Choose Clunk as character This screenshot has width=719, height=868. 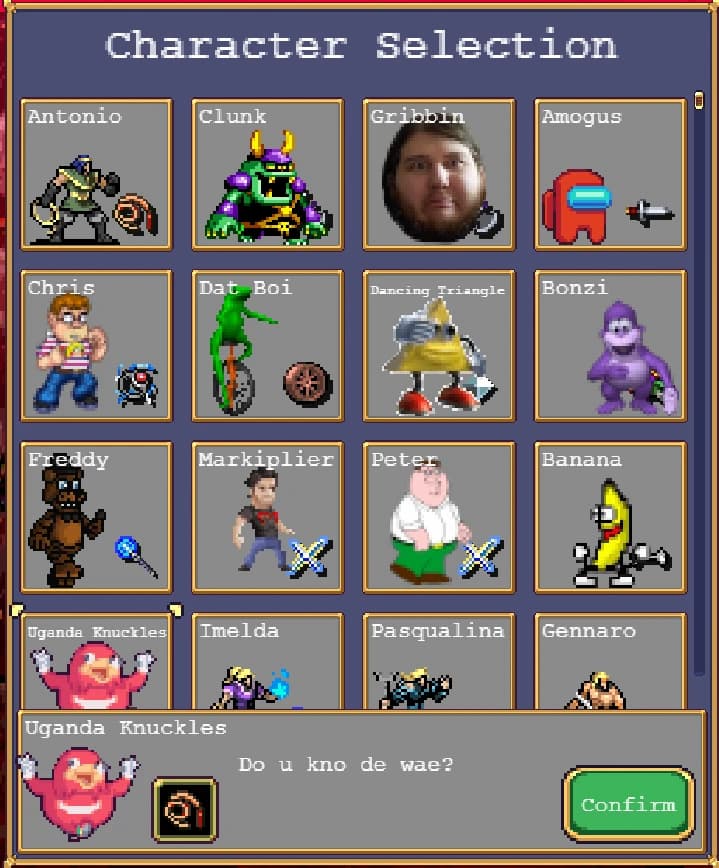[x=267, y=174]
